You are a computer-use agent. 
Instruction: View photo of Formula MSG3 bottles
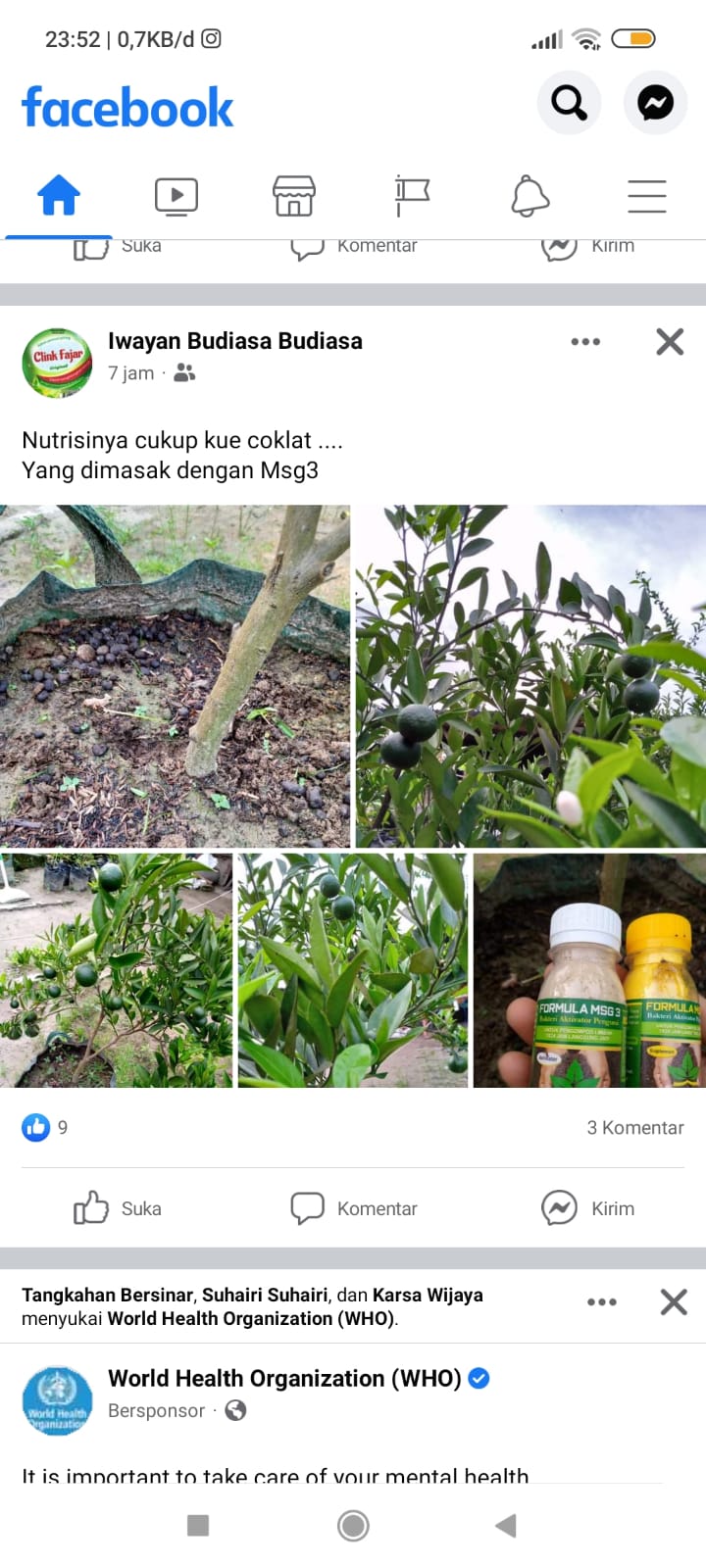tap(588, 970)
